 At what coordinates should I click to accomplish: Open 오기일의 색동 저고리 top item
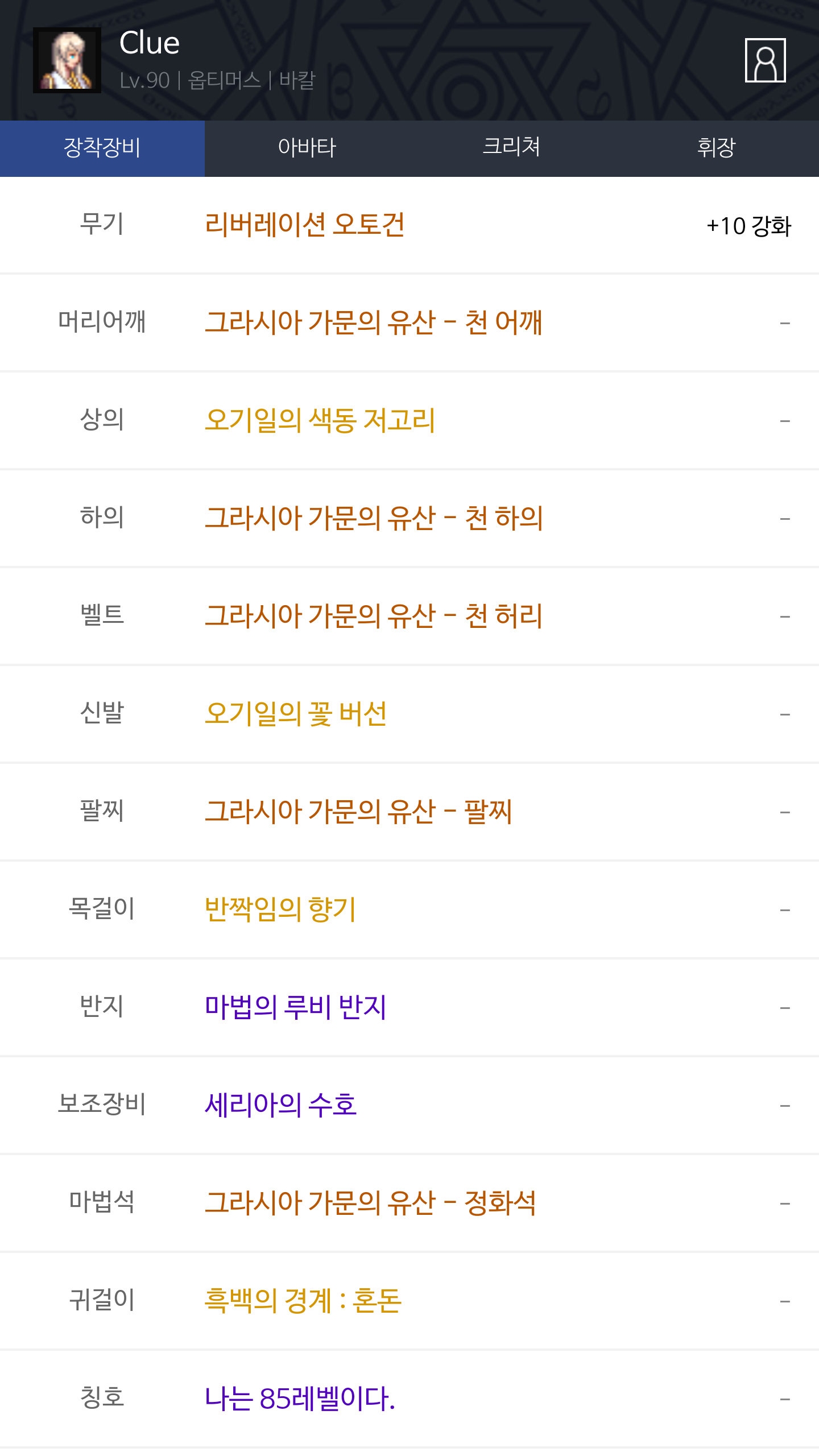tap(320, 420)
